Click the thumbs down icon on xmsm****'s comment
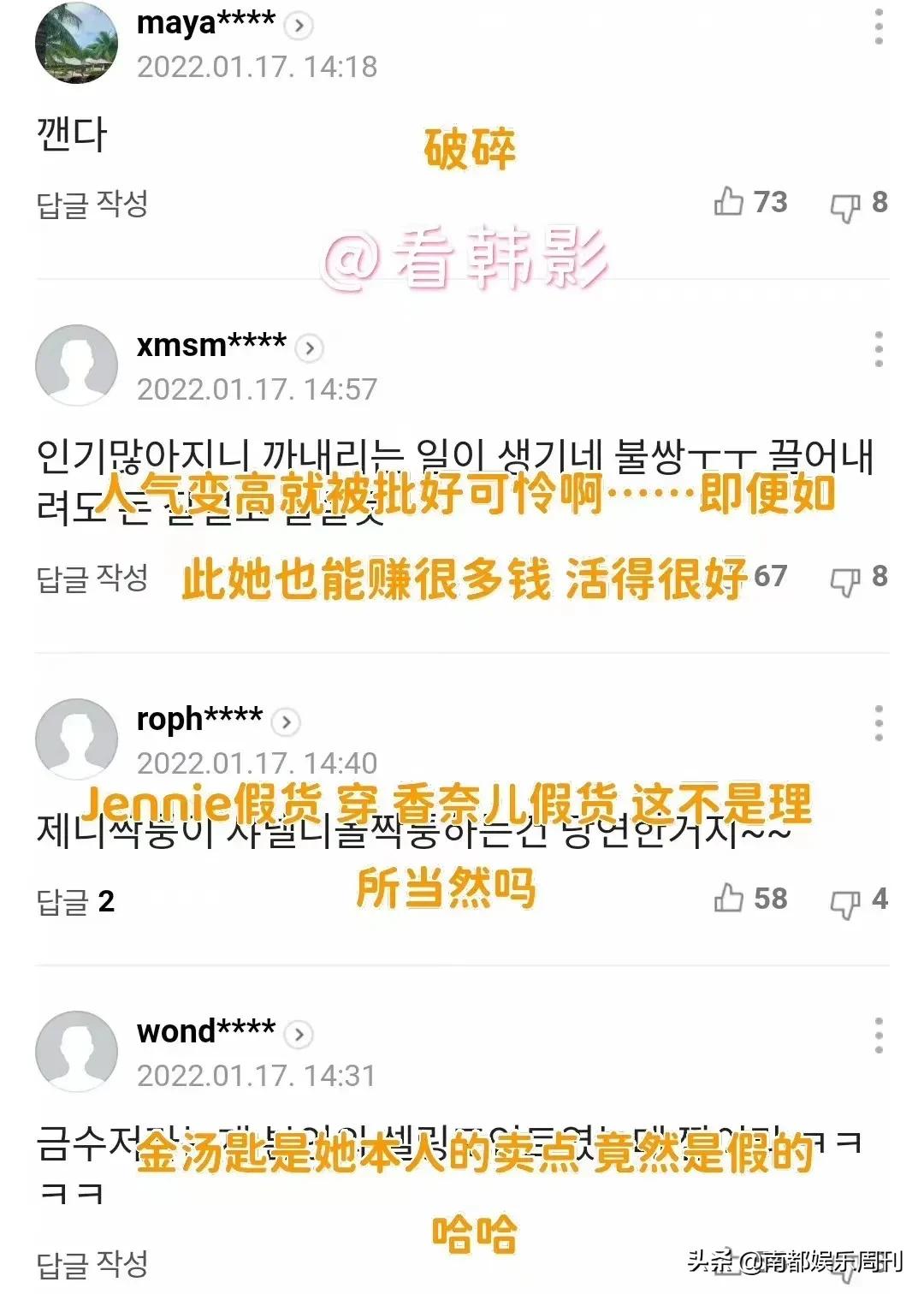Screen dimensions: 924x1294 (x=844, y=580)
